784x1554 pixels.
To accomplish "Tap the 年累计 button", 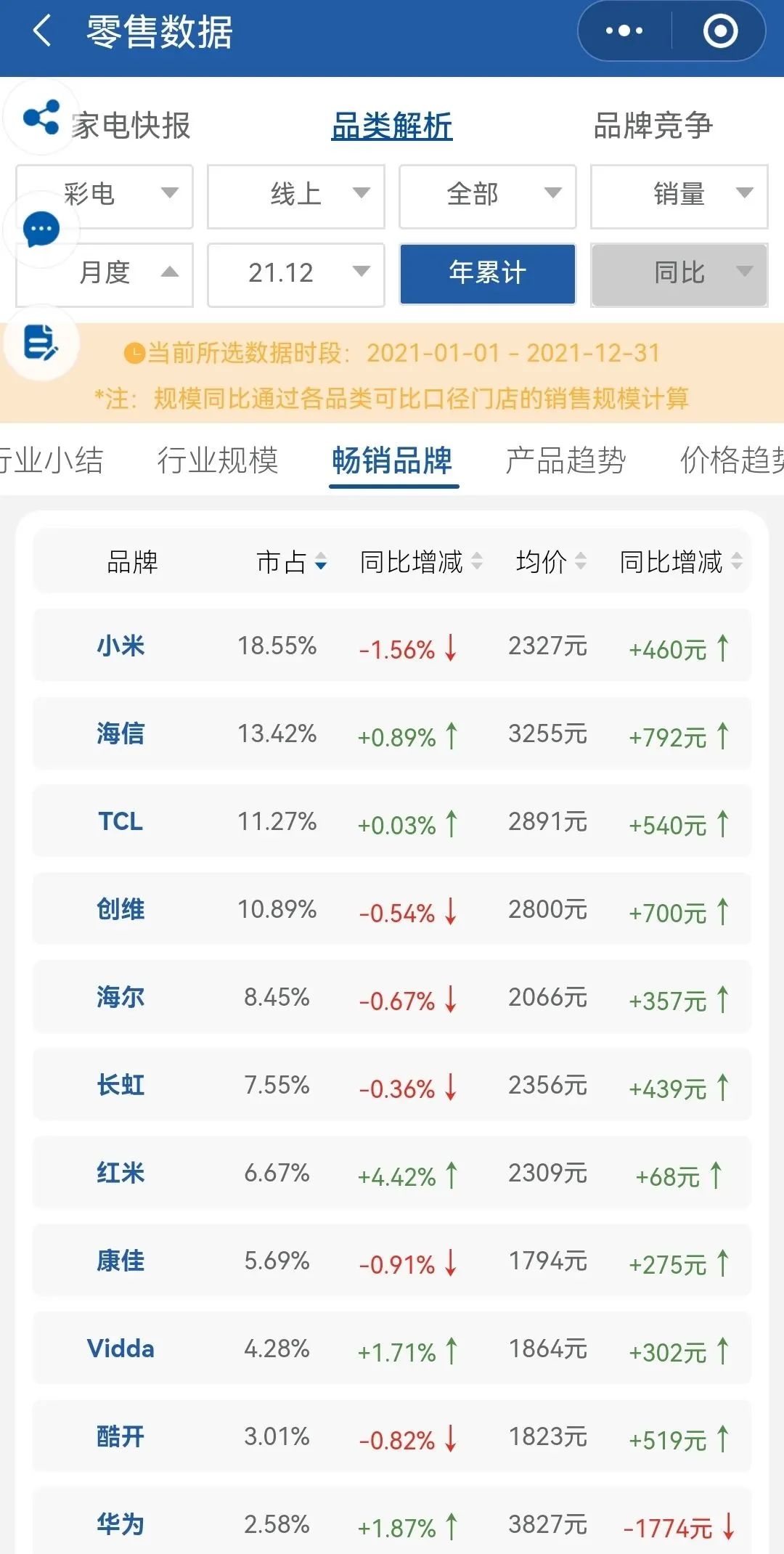I will tap(488, 273).
